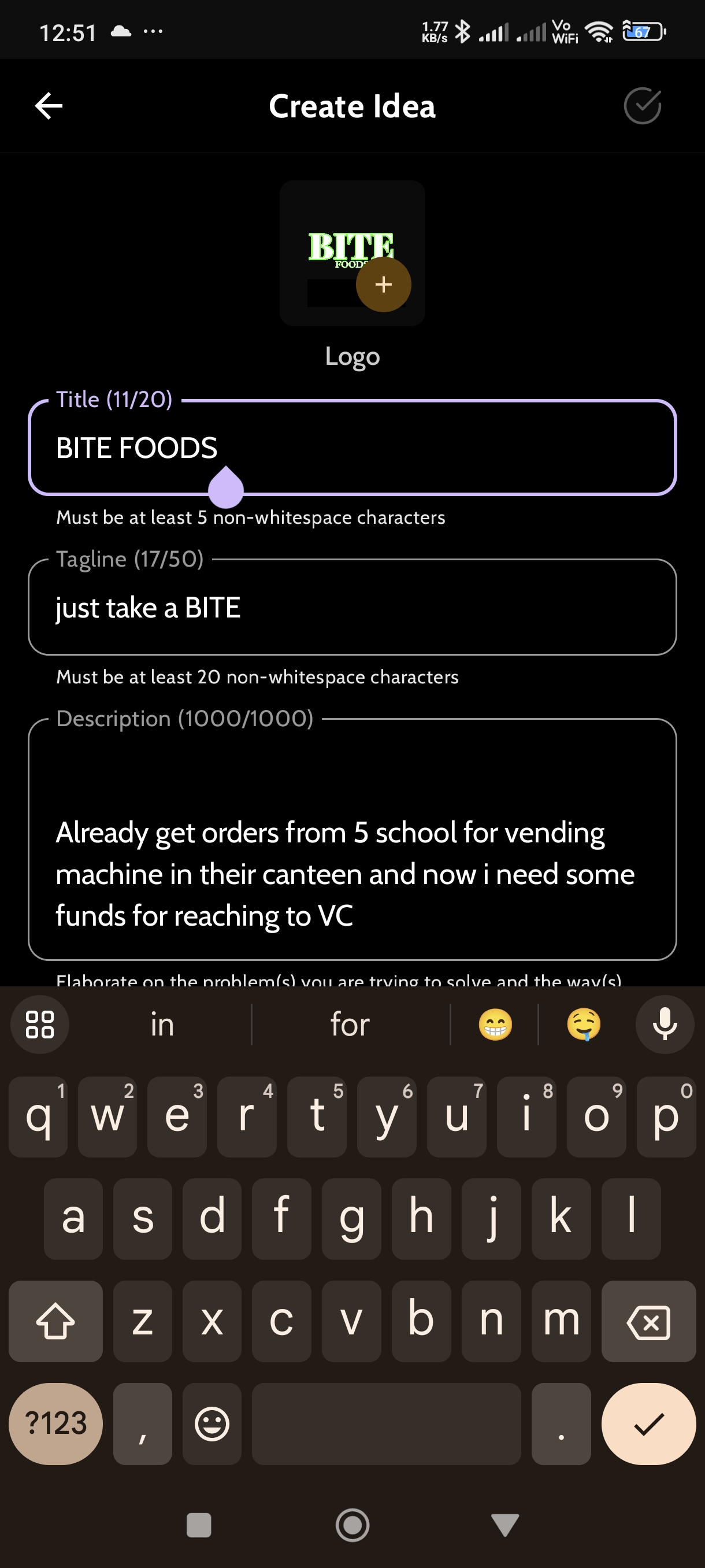
Task: Insert the drooling face emoji suggestion
Action: tap(583, 1025)
